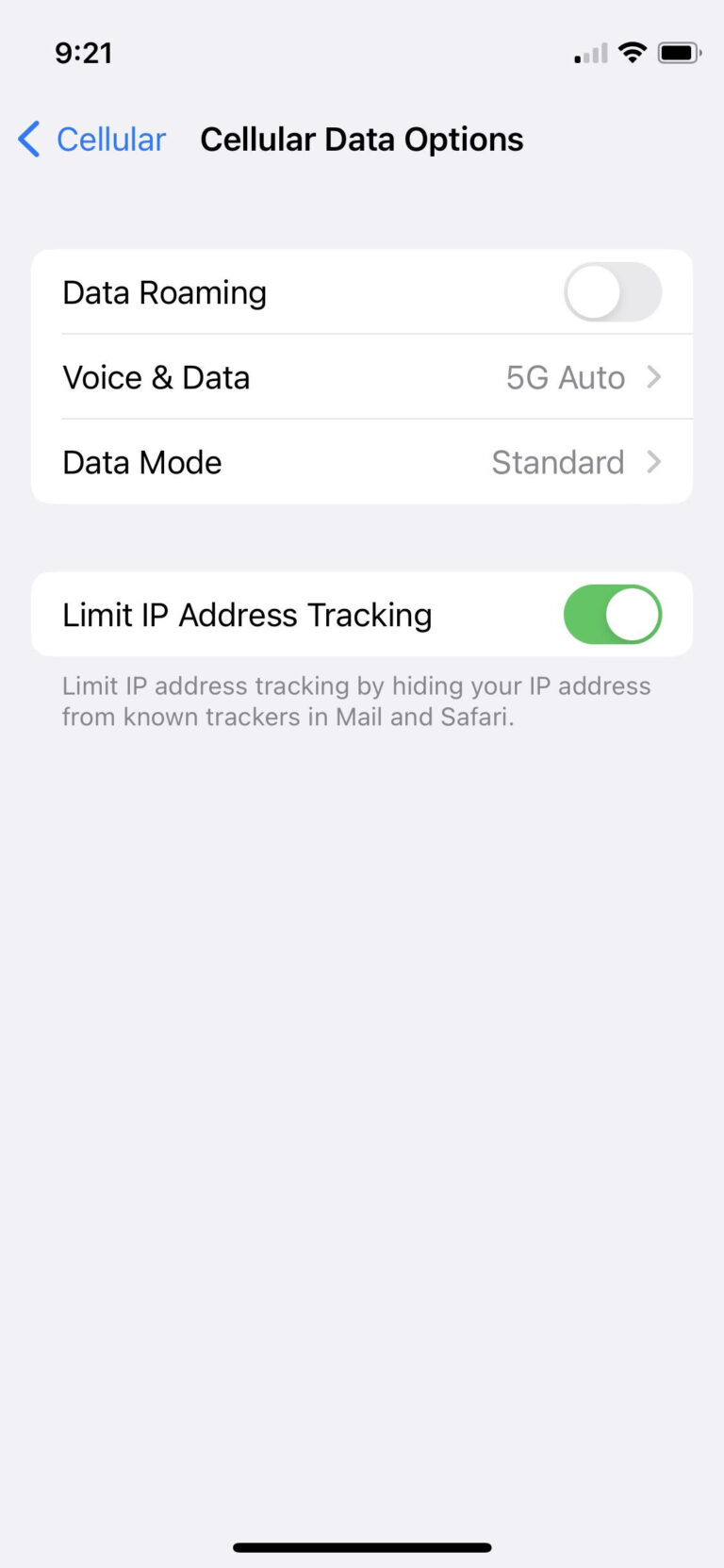Open Voice & Data options
Viewport: 724px width, 1568px height.
click(362, 377)
